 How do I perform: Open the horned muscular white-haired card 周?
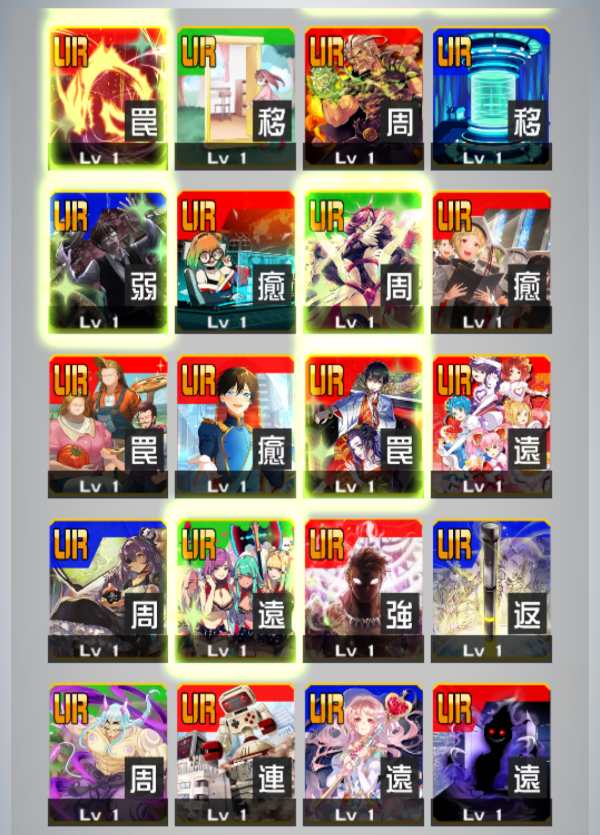click(x=108, y=755)
